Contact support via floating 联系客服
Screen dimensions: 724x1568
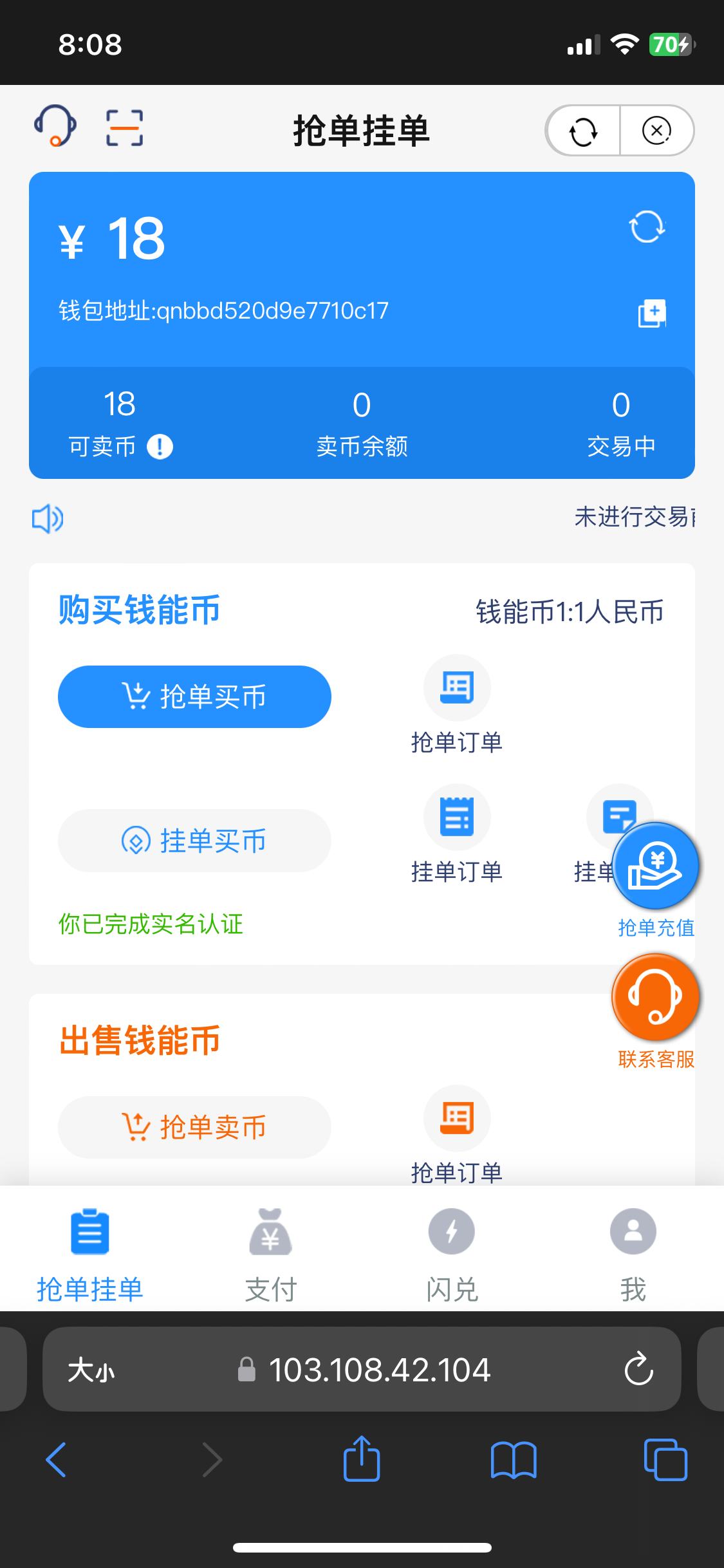(655, 998)
